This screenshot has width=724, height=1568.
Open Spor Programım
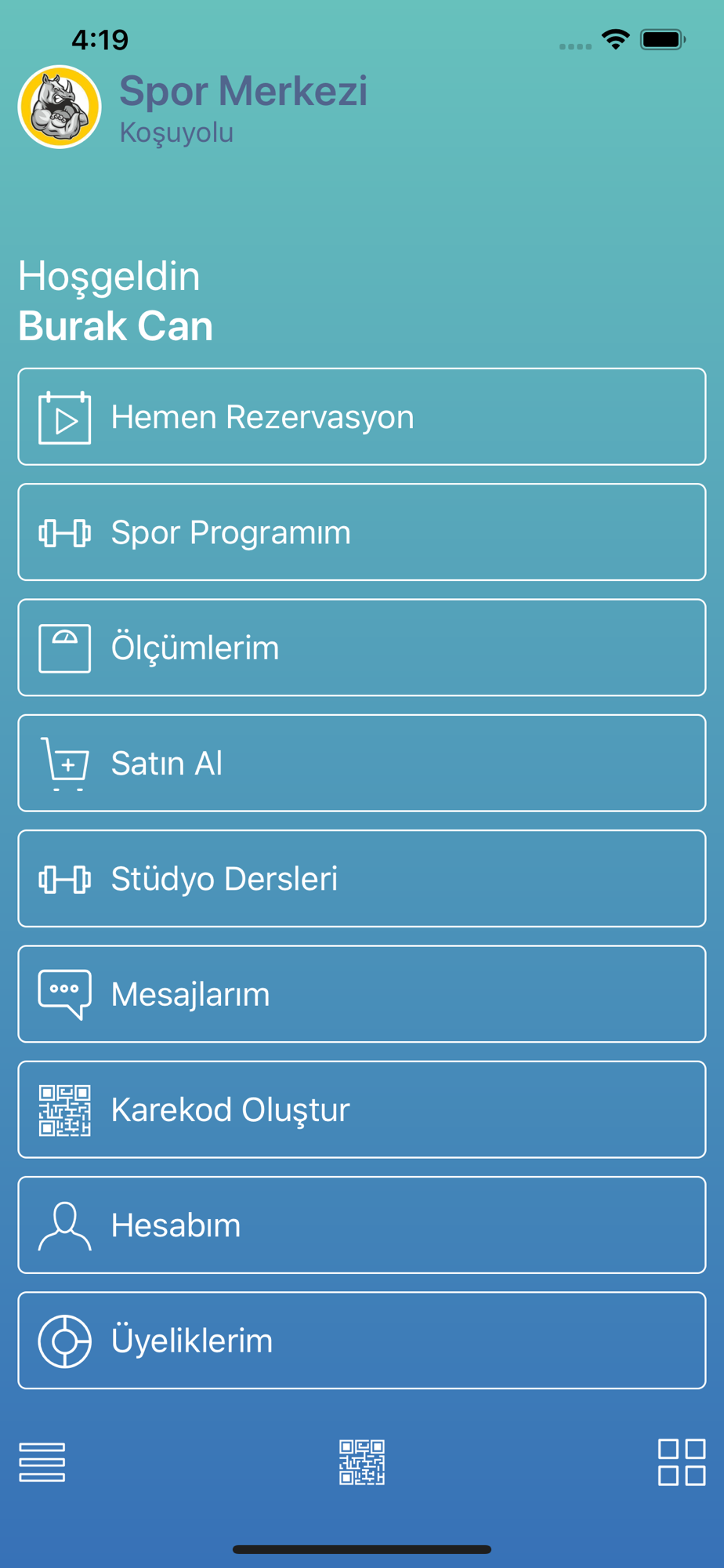361,532
